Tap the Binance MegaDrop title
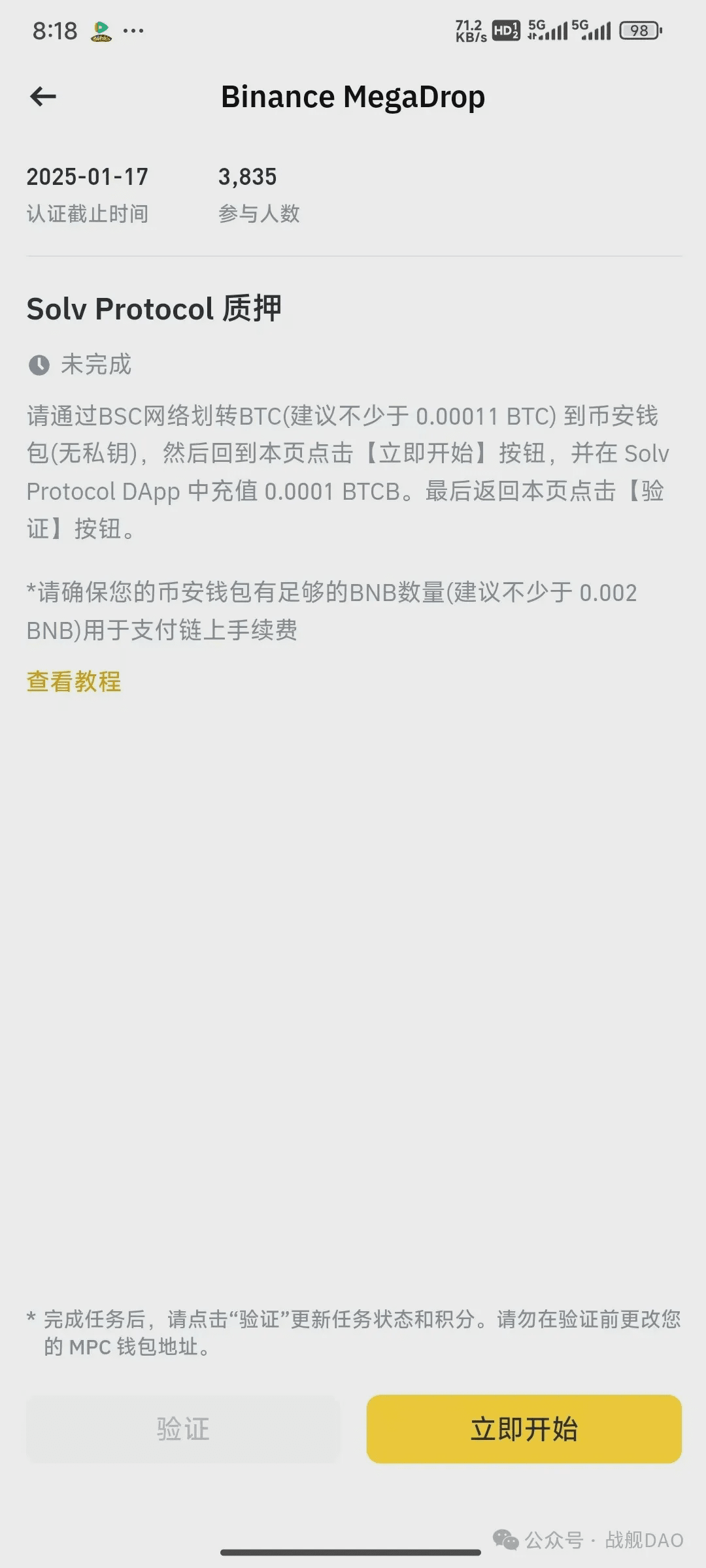The height and width of the screenshot is (1568, 706). pyautogui.click(x=353, y=96)
